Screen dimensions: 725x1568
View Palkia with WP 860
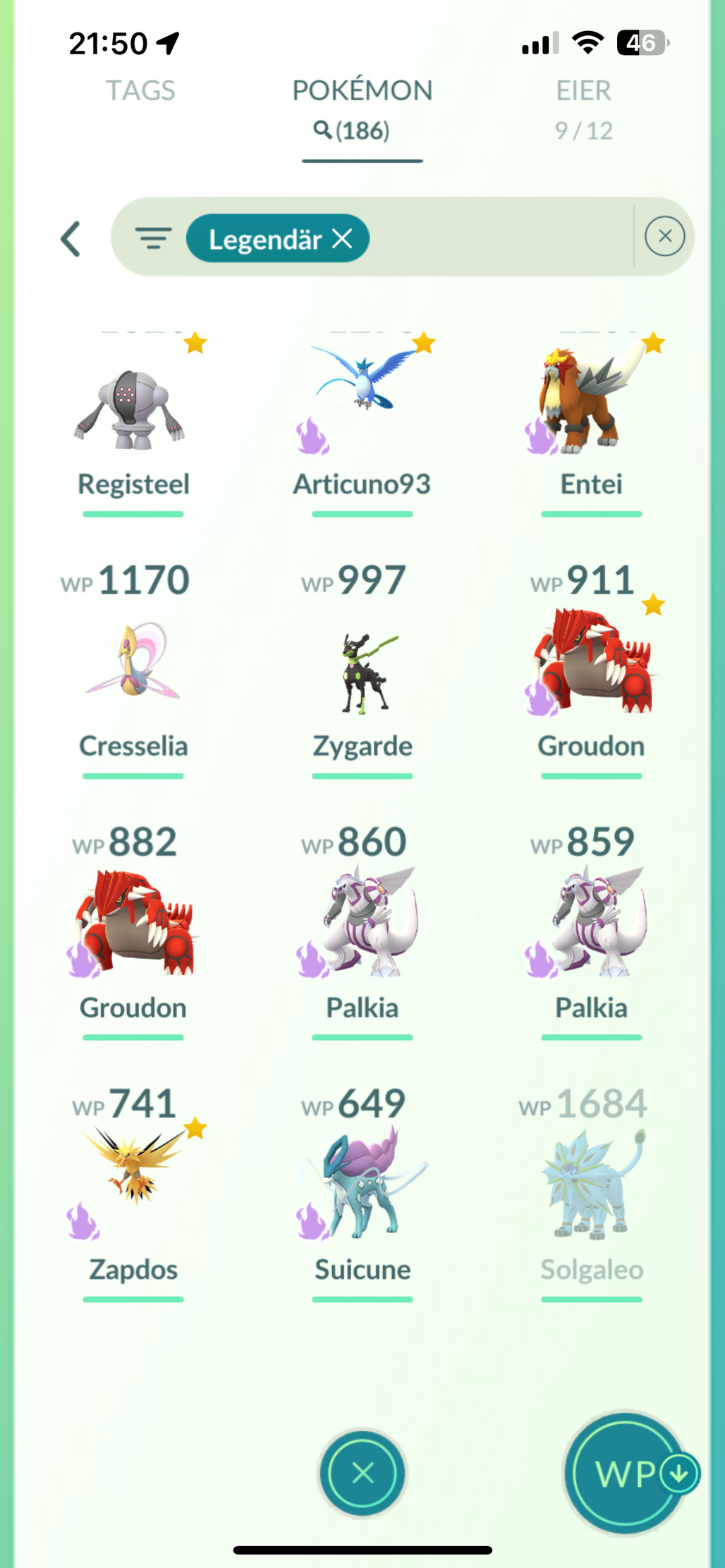point(362,931)
